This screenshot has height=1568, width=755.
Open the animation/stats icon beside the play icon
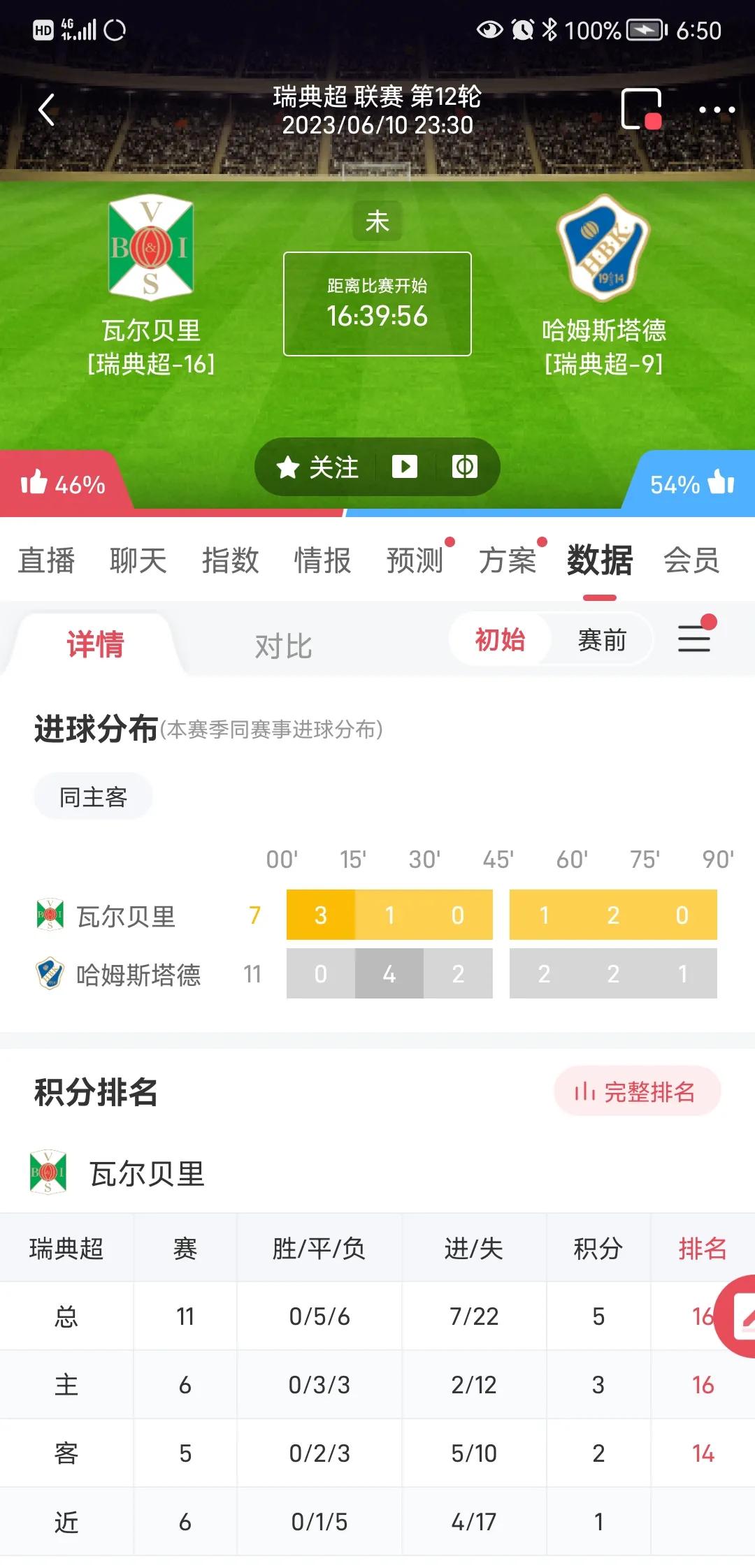click(x=464, y=467)
